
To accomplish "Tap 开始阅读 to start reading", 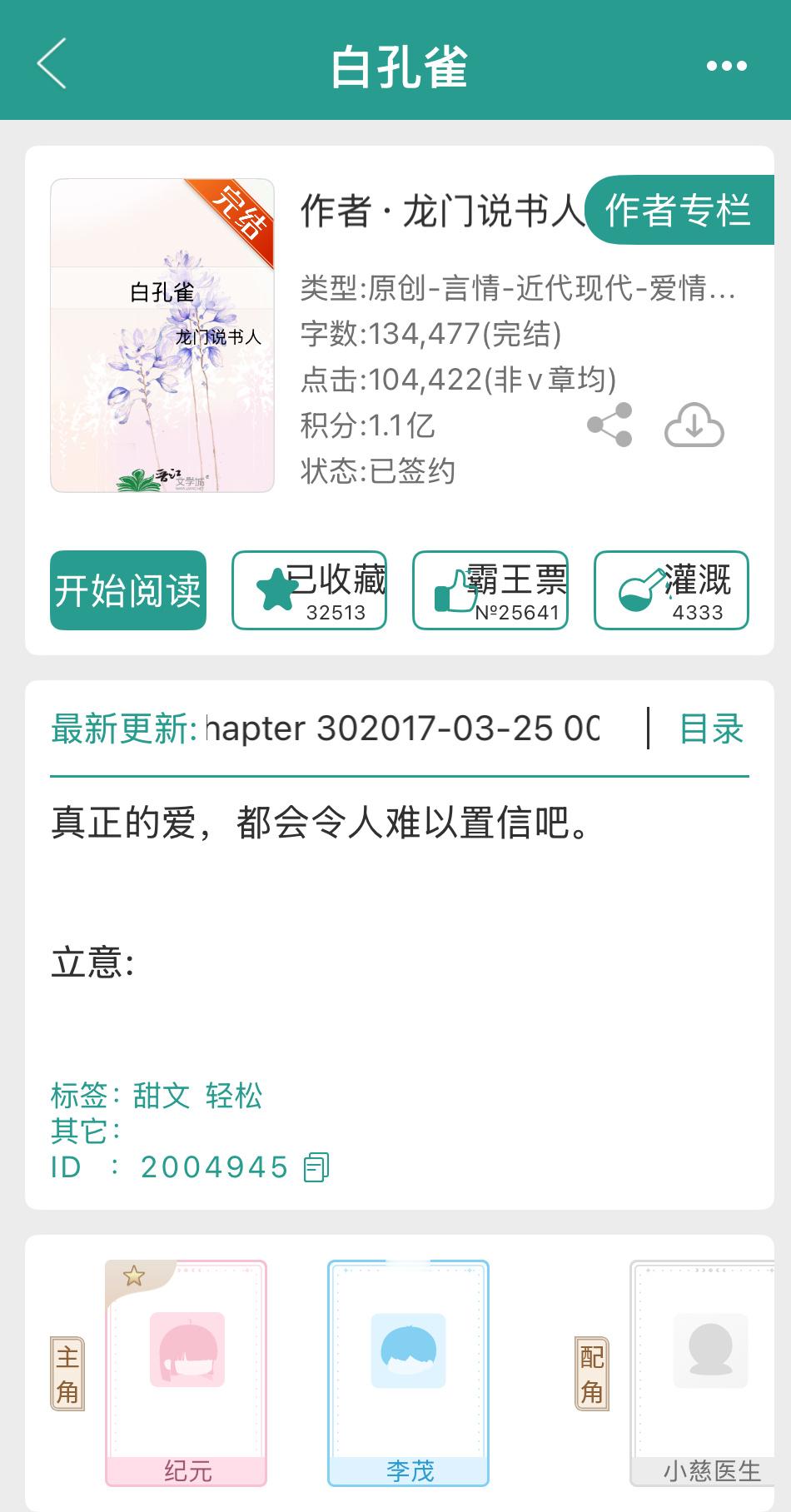I will [128, 590].
